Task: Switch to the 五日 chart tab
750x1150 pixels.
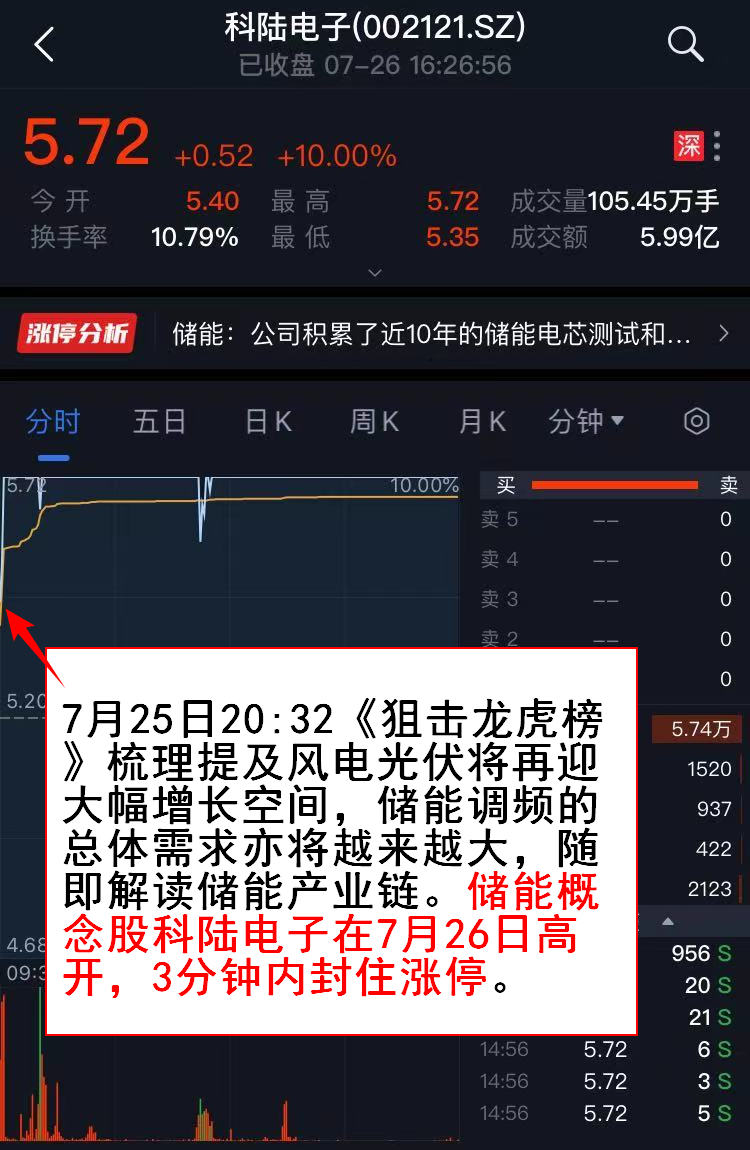Action: click(x=160, y=422)
